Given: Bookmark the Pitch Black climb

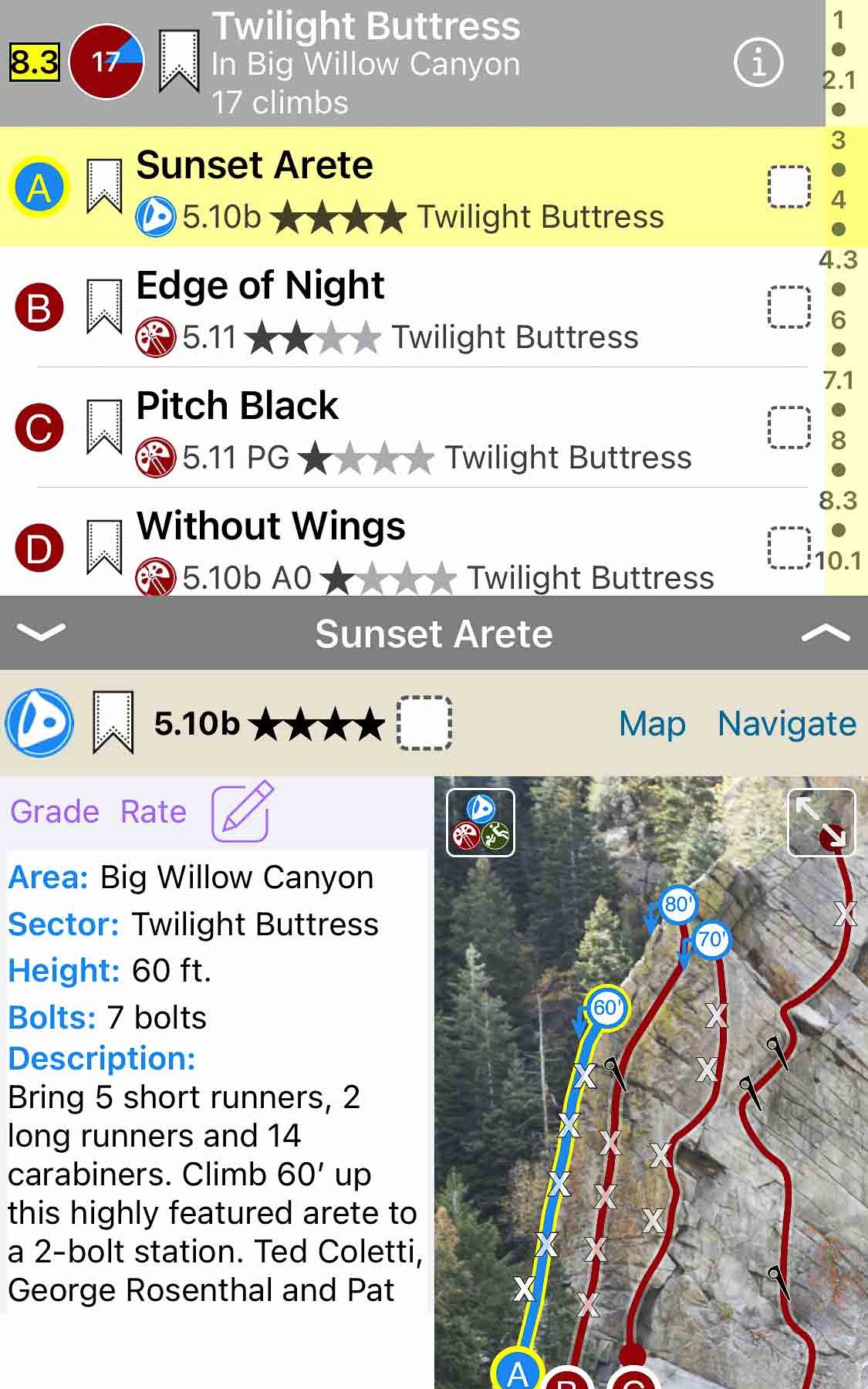Looking at the screenshot, I should click(x=104, y=428).
